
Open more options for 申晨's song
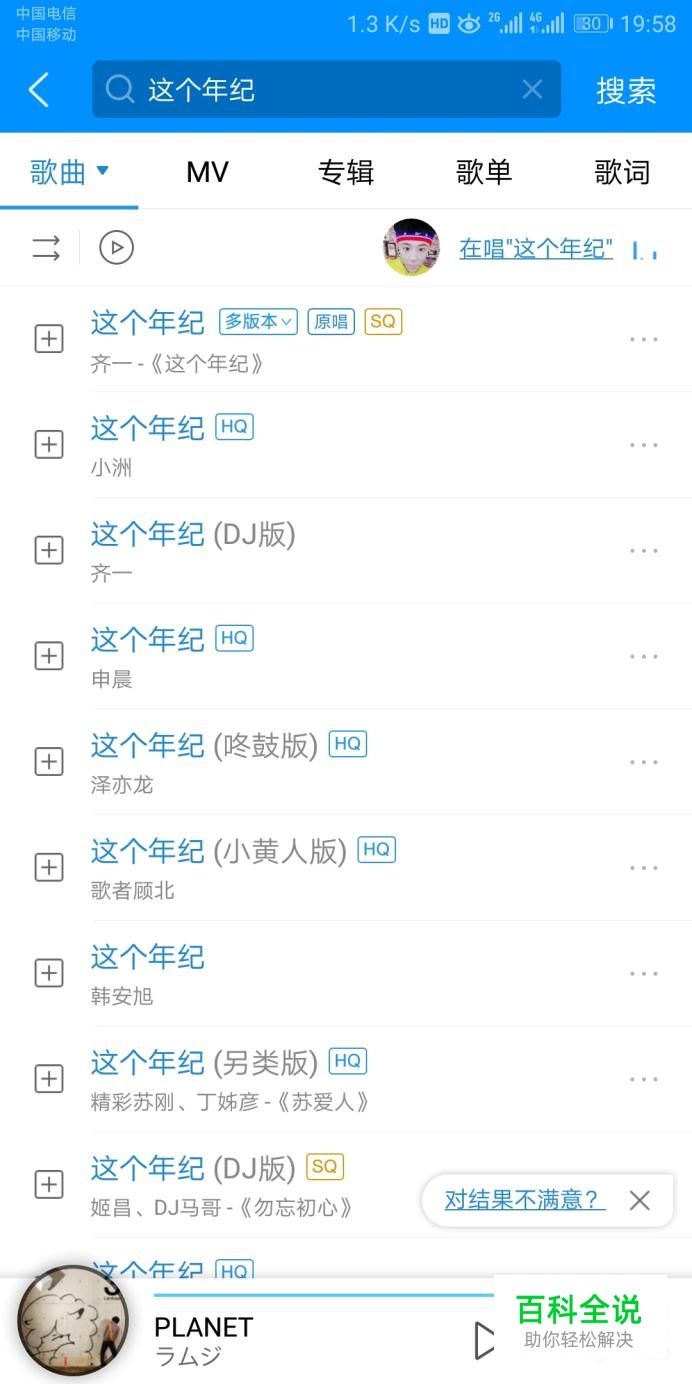[x=644, y=657]
